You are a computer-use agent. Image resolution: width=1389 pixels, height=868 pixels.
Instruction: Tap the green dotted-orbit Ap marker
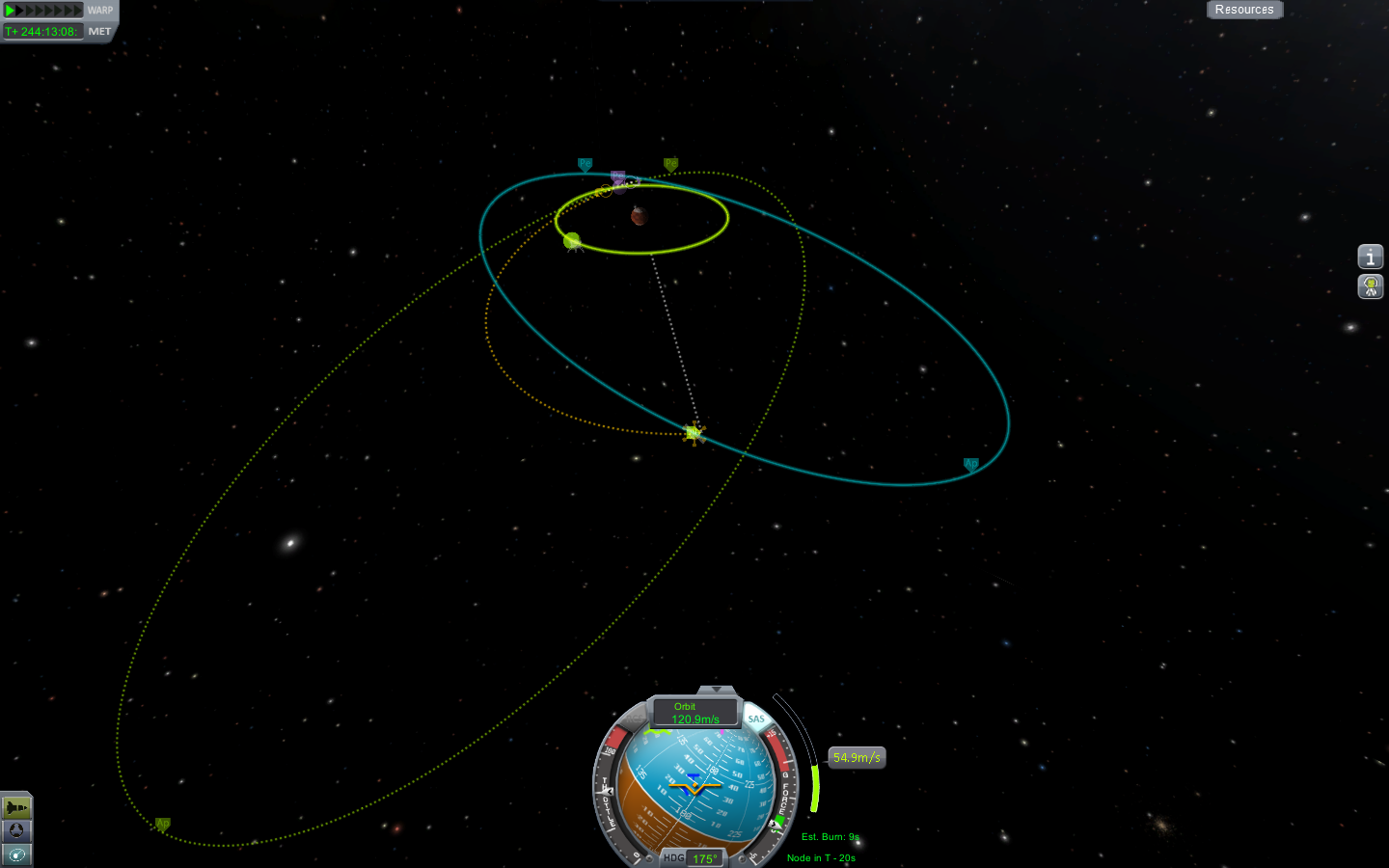[162, 825]
